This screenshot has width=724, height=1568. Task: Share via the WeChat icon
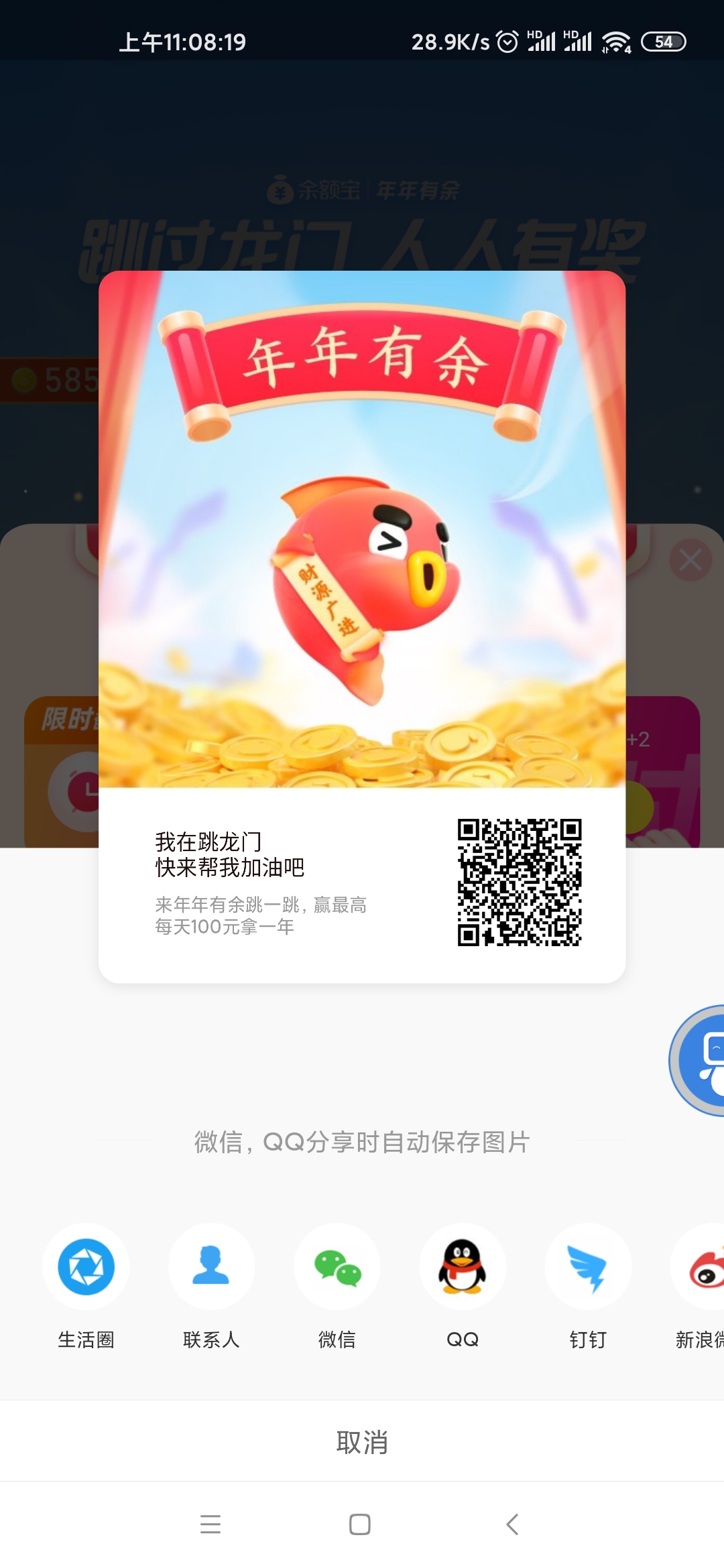pos(337,1266)
